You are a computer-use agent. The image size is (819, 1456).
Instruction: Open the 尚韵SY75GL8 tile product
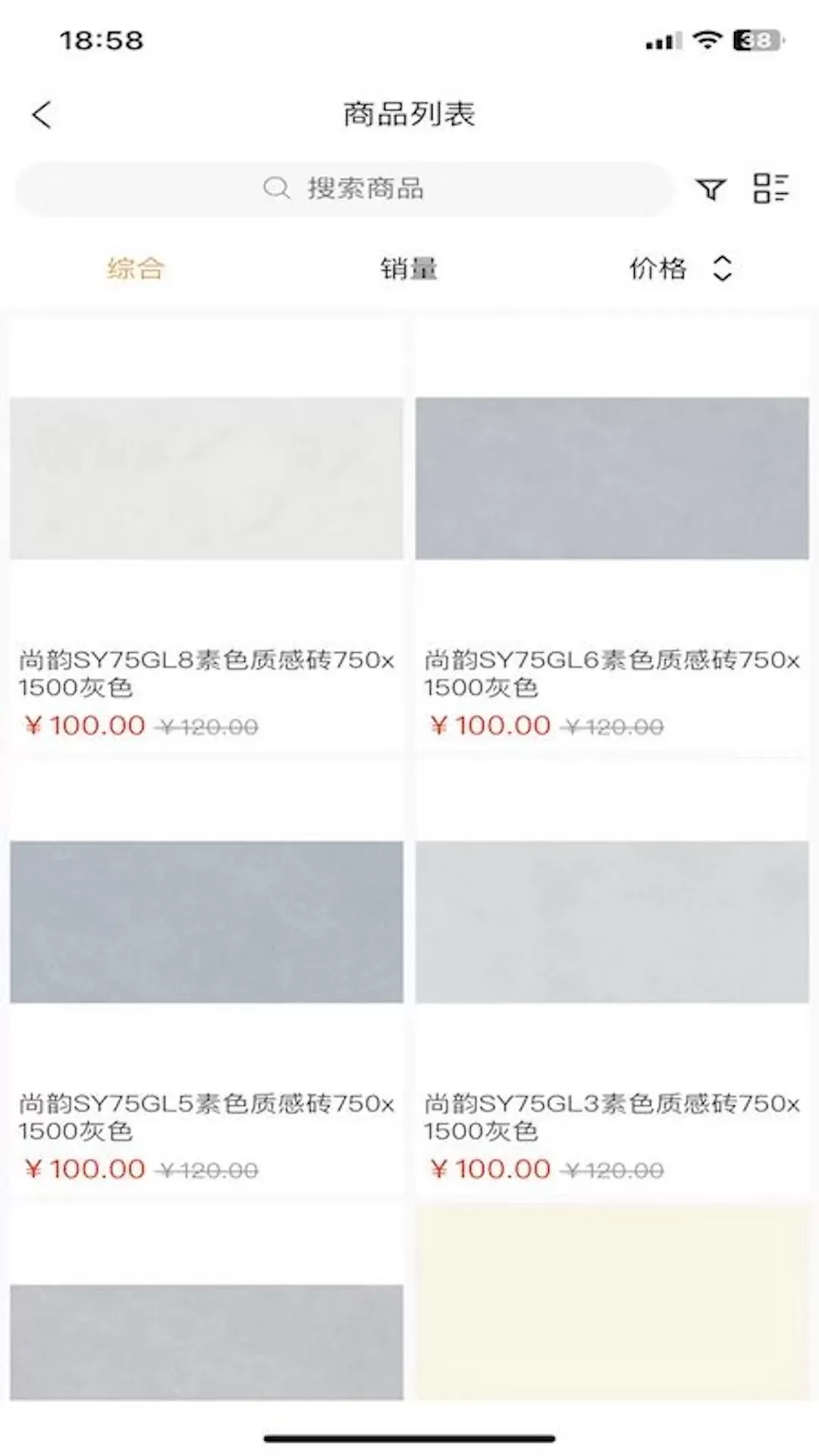tap(206, 535)
